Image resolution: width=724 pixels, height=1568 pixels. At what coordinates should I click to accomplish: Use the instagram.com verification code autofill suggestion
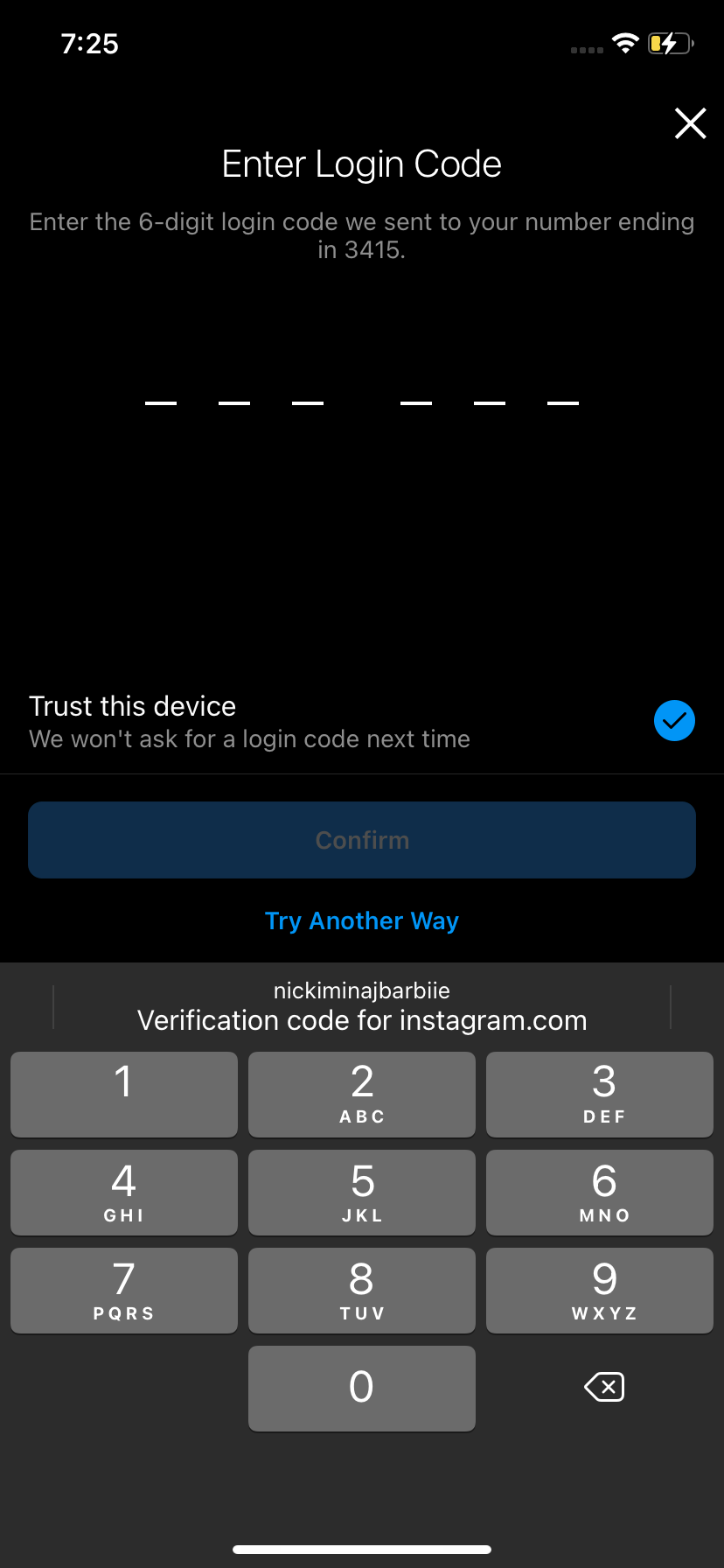[x=362, y=1006]
